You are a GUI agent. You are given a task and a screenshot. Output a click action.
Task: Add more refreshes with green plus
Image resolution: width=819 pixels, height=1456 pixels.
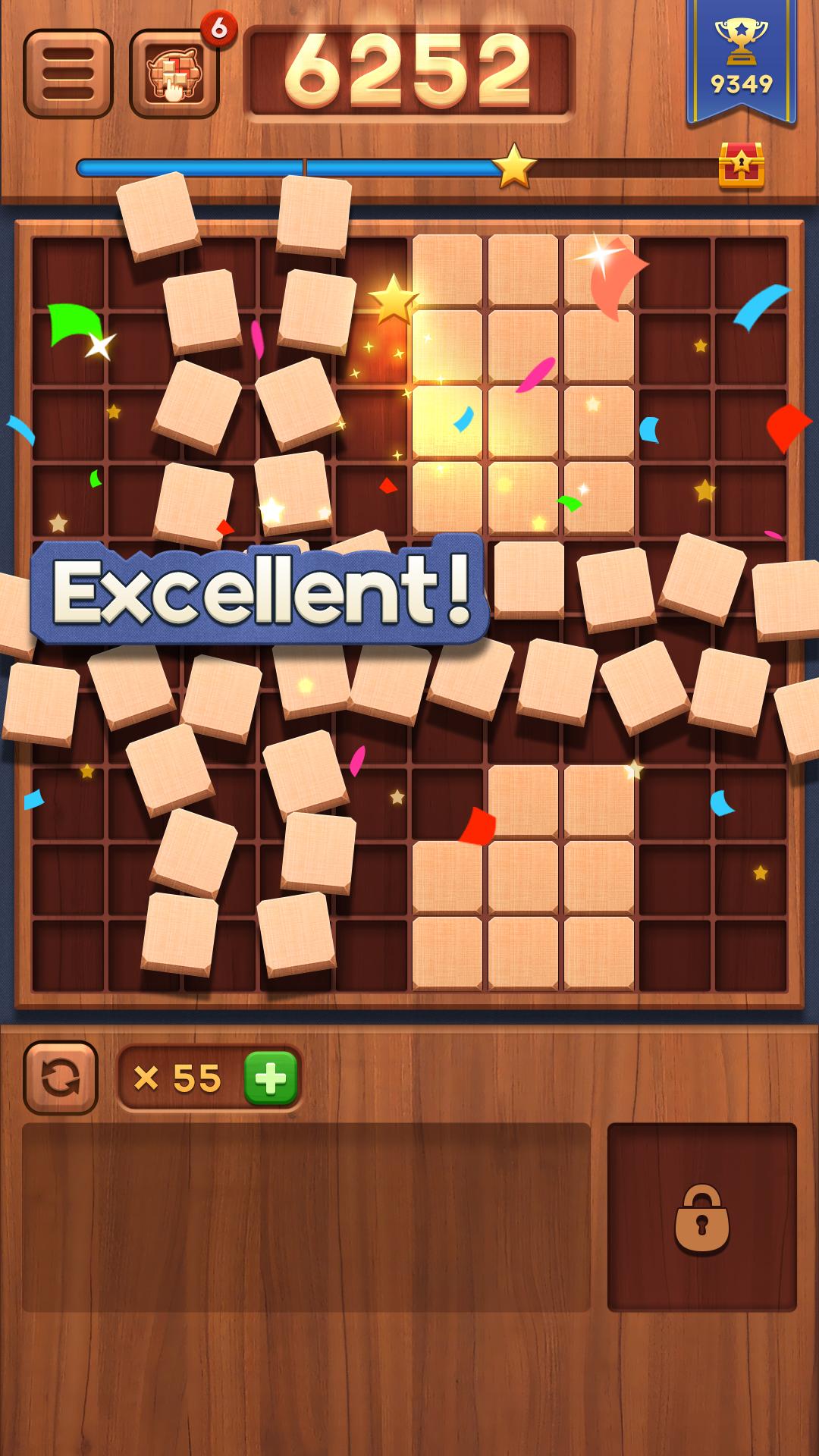(271, 1078)
